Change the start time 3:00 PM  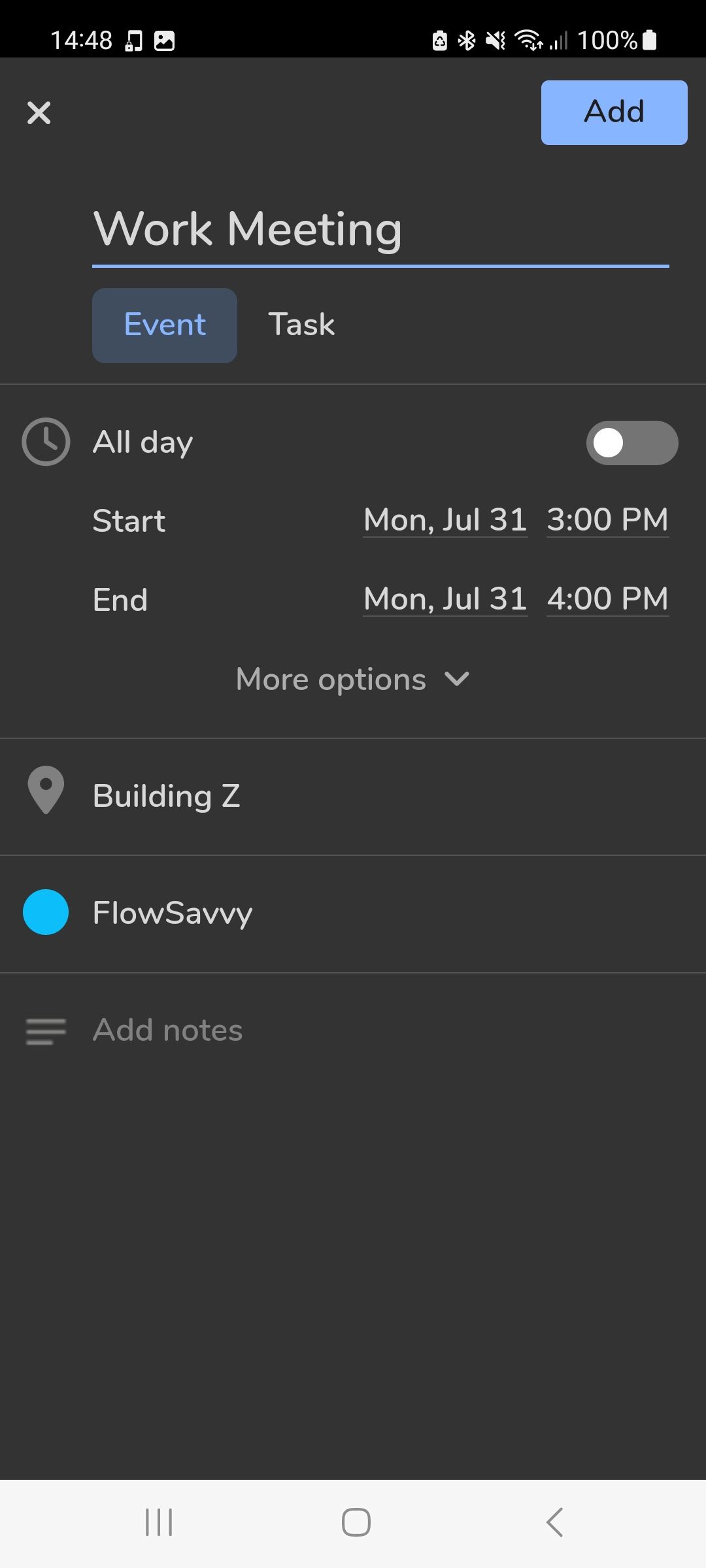click(x=607, y=519)
